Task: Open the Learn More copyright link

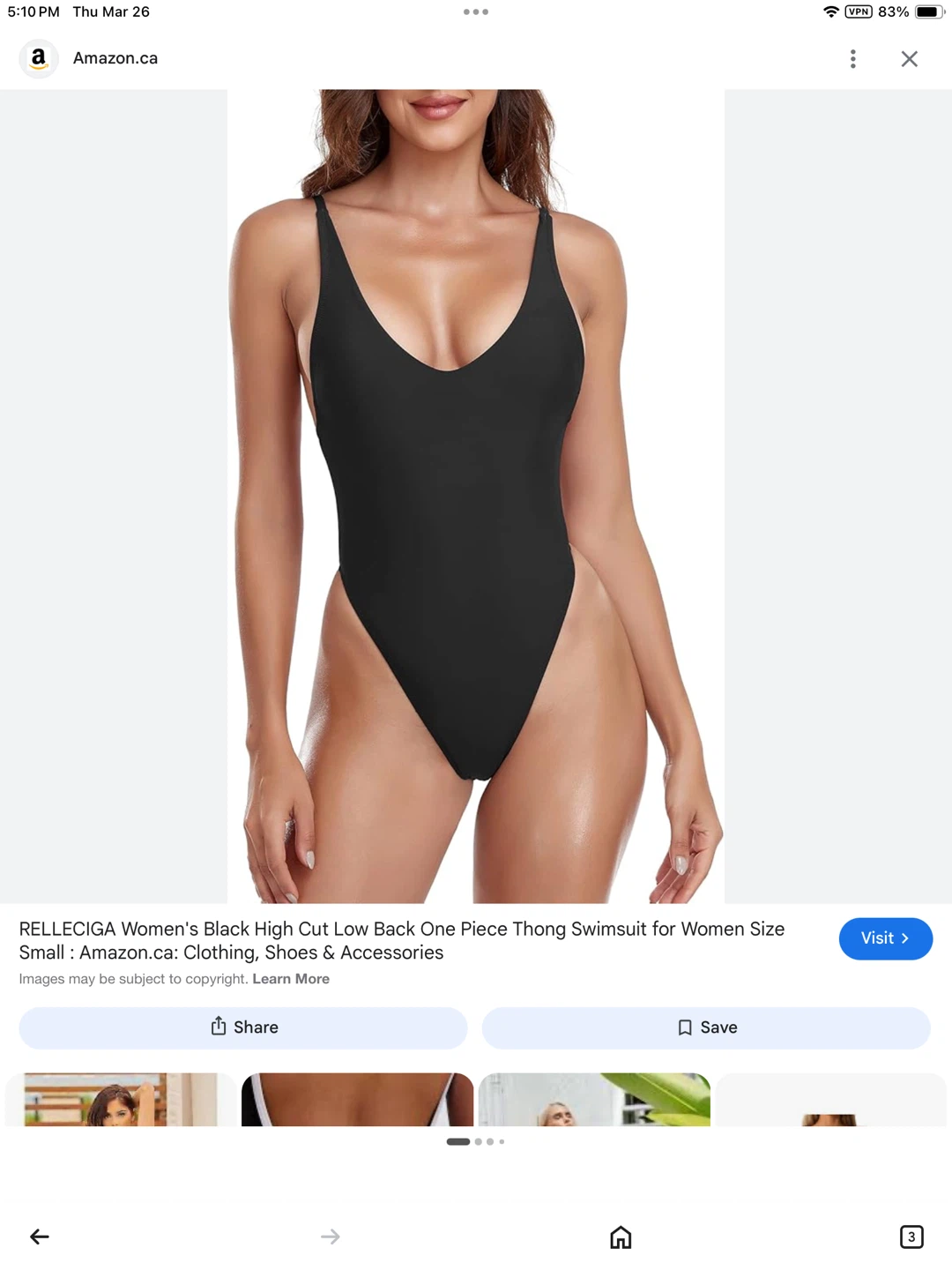Action: 291,979
